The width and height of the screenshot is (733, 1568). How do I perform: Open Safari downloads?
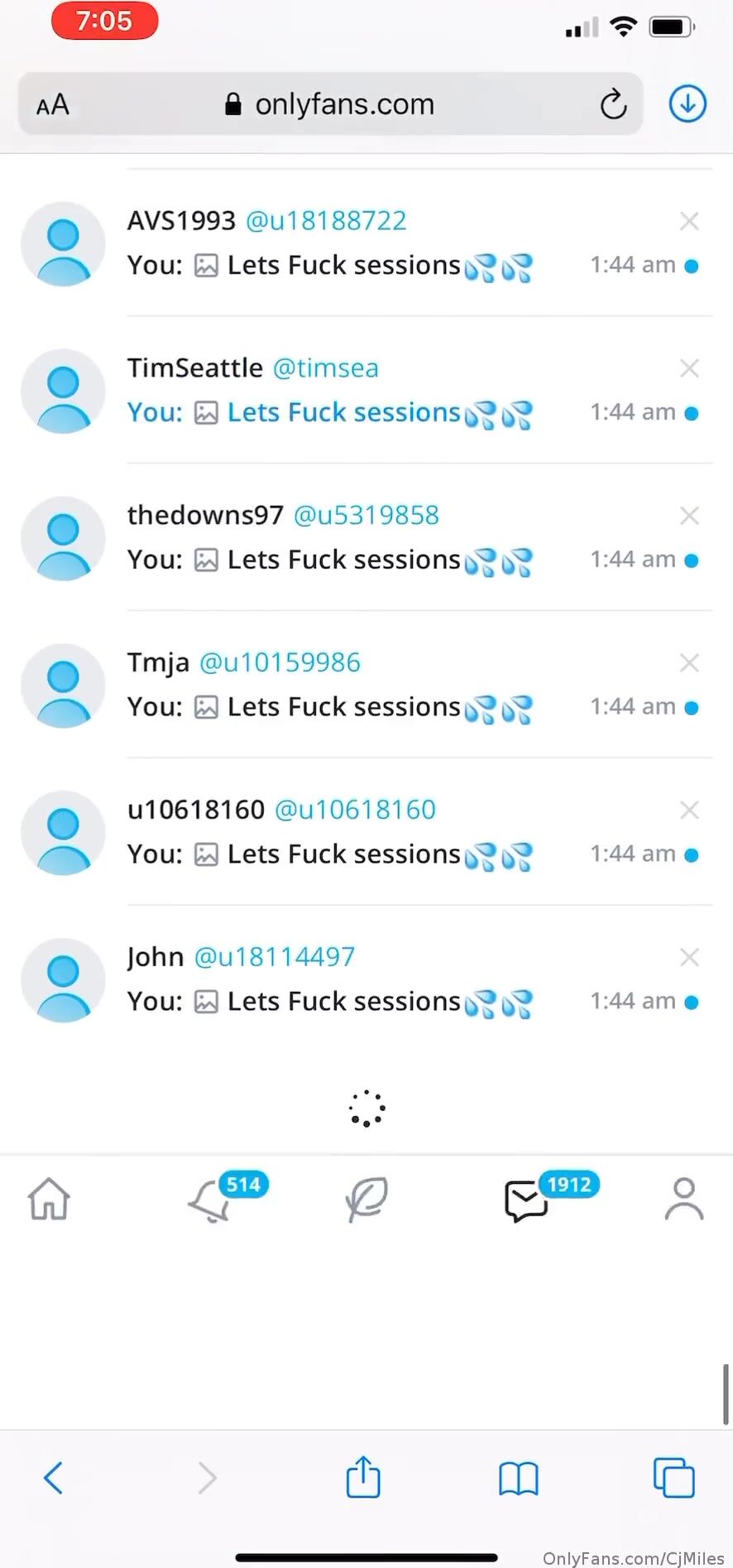pyautogui.click(x=687, y=104)
